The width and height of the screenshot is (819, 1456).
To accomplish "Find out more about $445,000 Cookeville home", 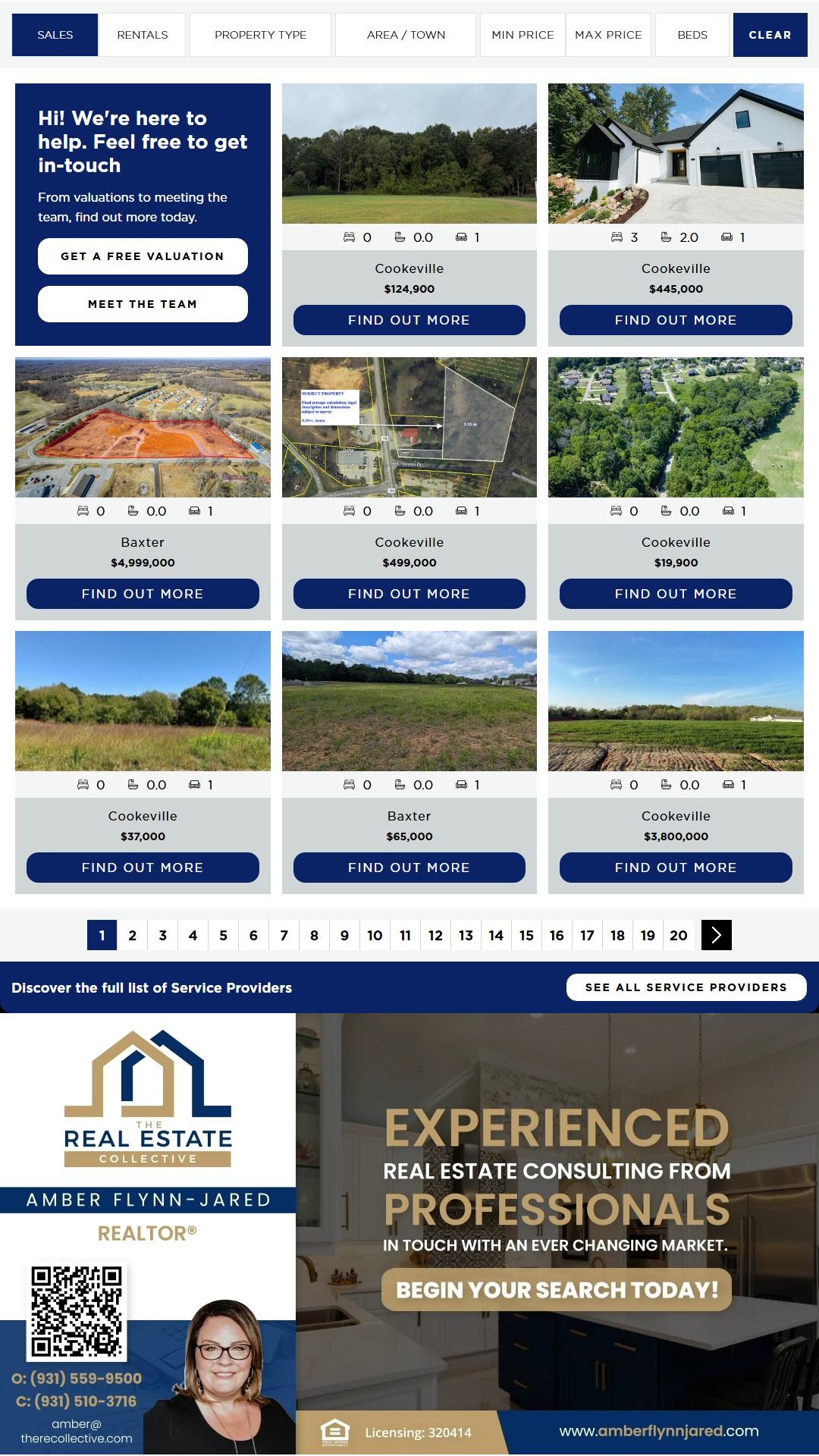I will pos(676,320).
